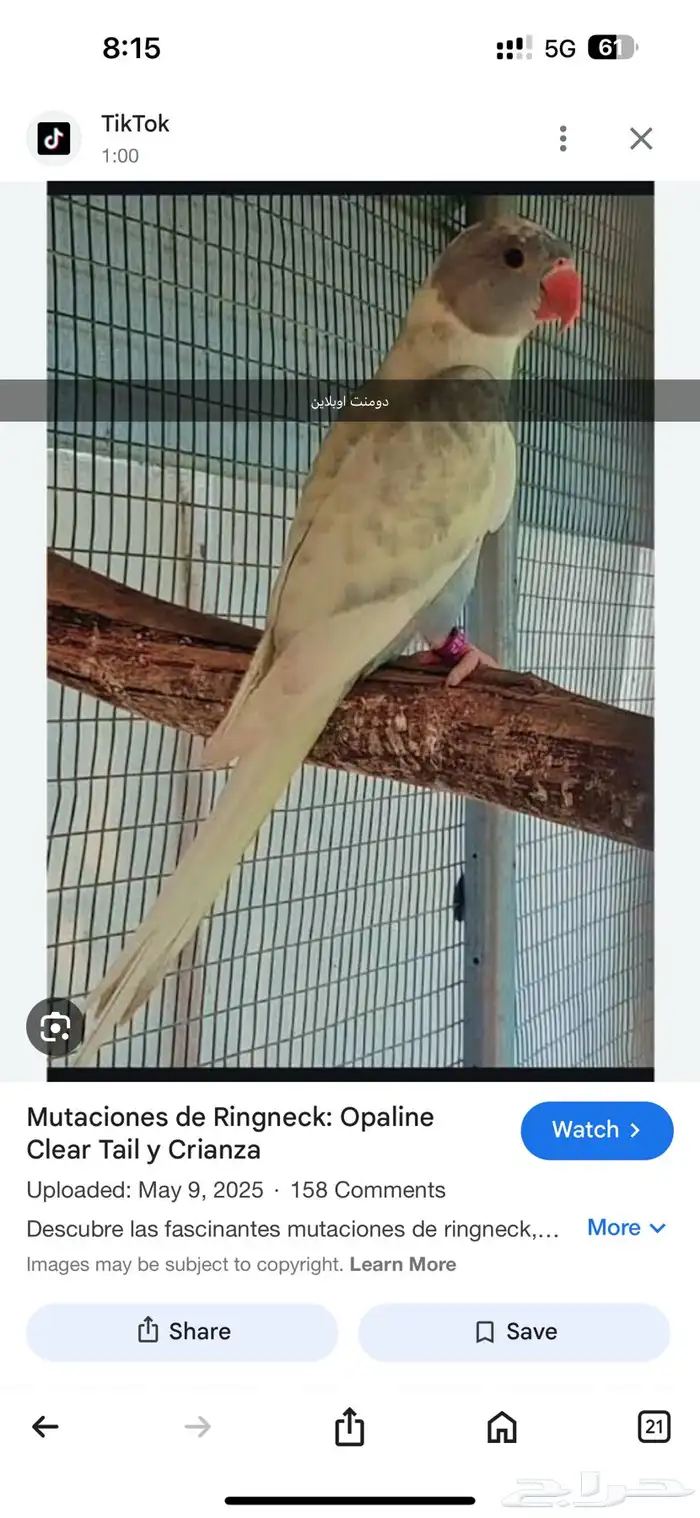Open the three-dot overflow menu
The image size is (700, 1518).
[563, 139]
